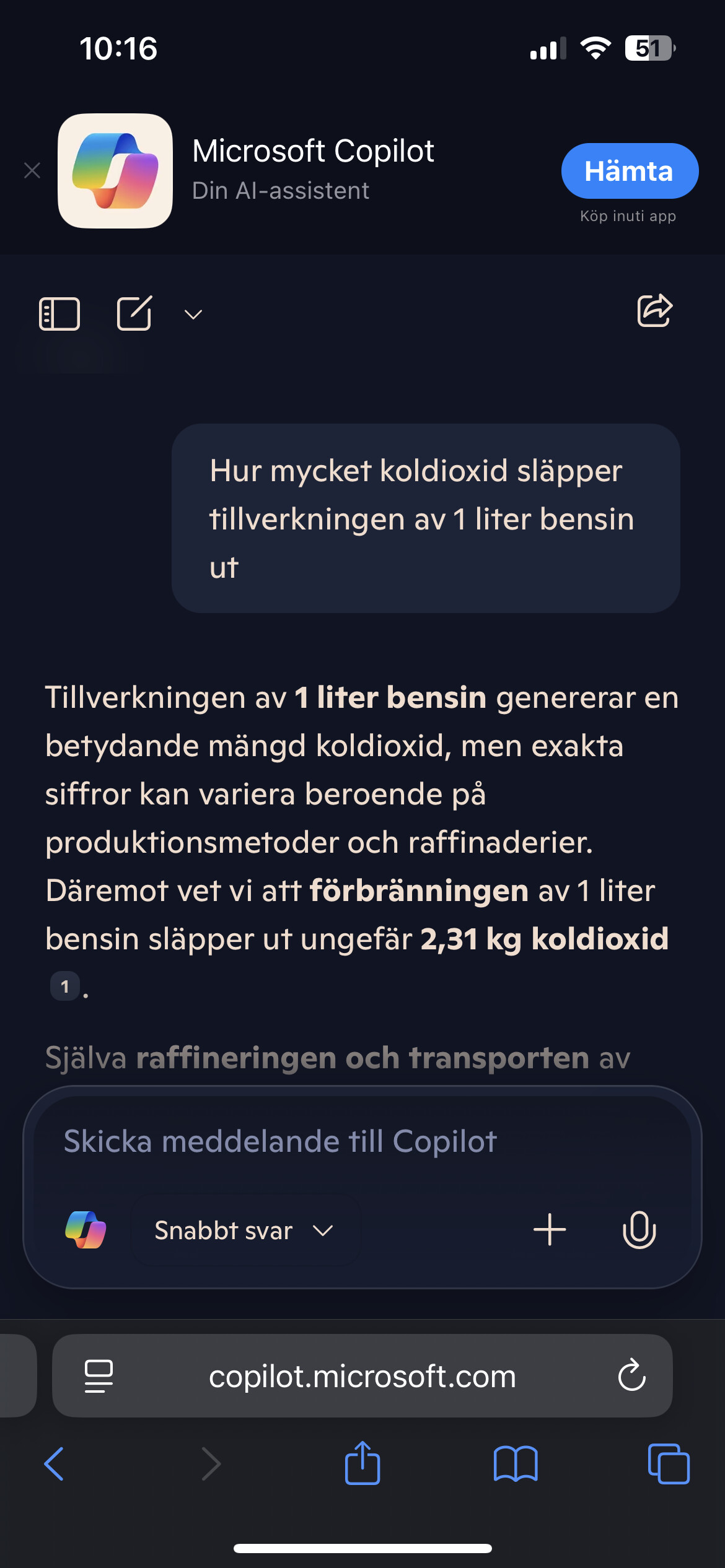Tap Hämta to get the Copilot app
725x1568 pixels.
tap(630, 171)
